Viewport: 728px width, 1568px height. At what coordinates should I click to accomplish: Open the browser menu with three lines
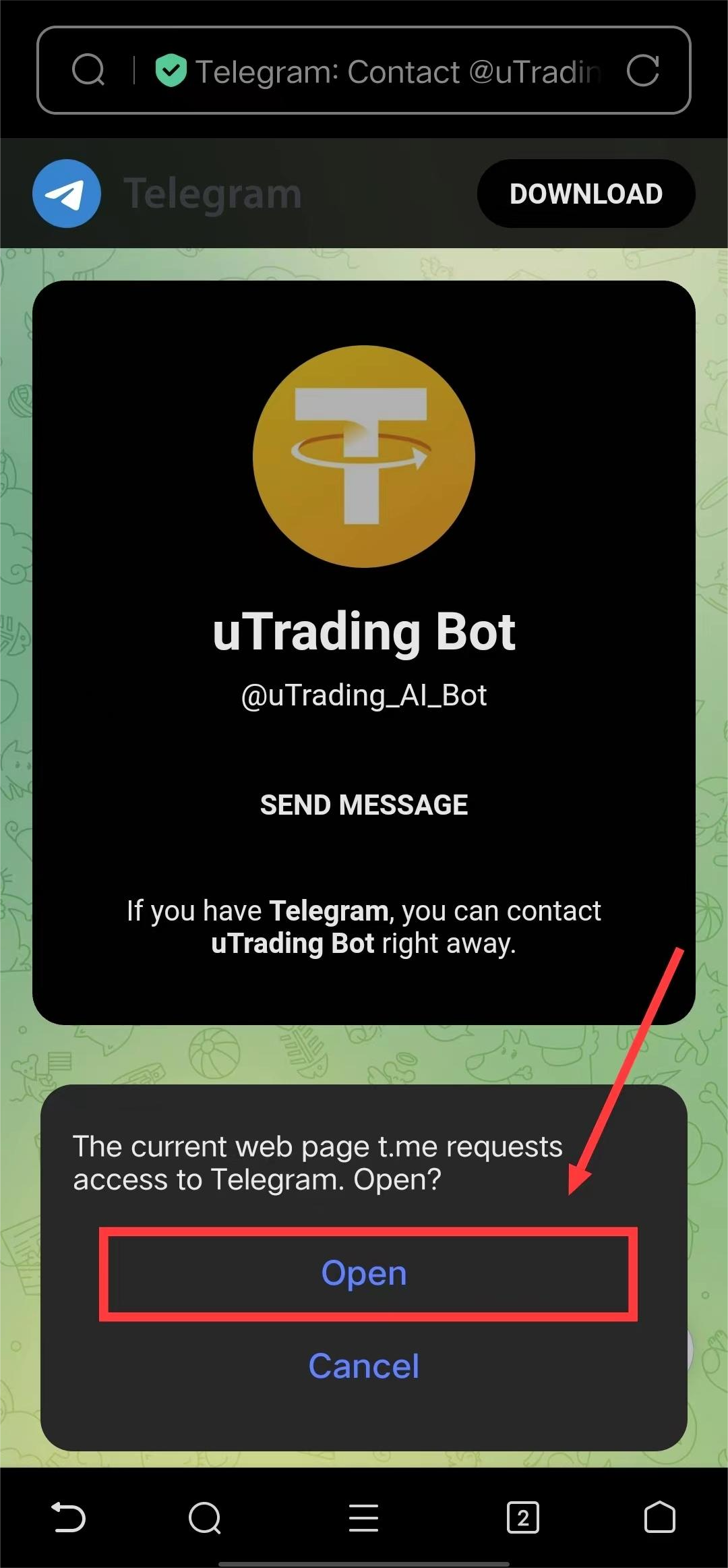(363, 1518)
